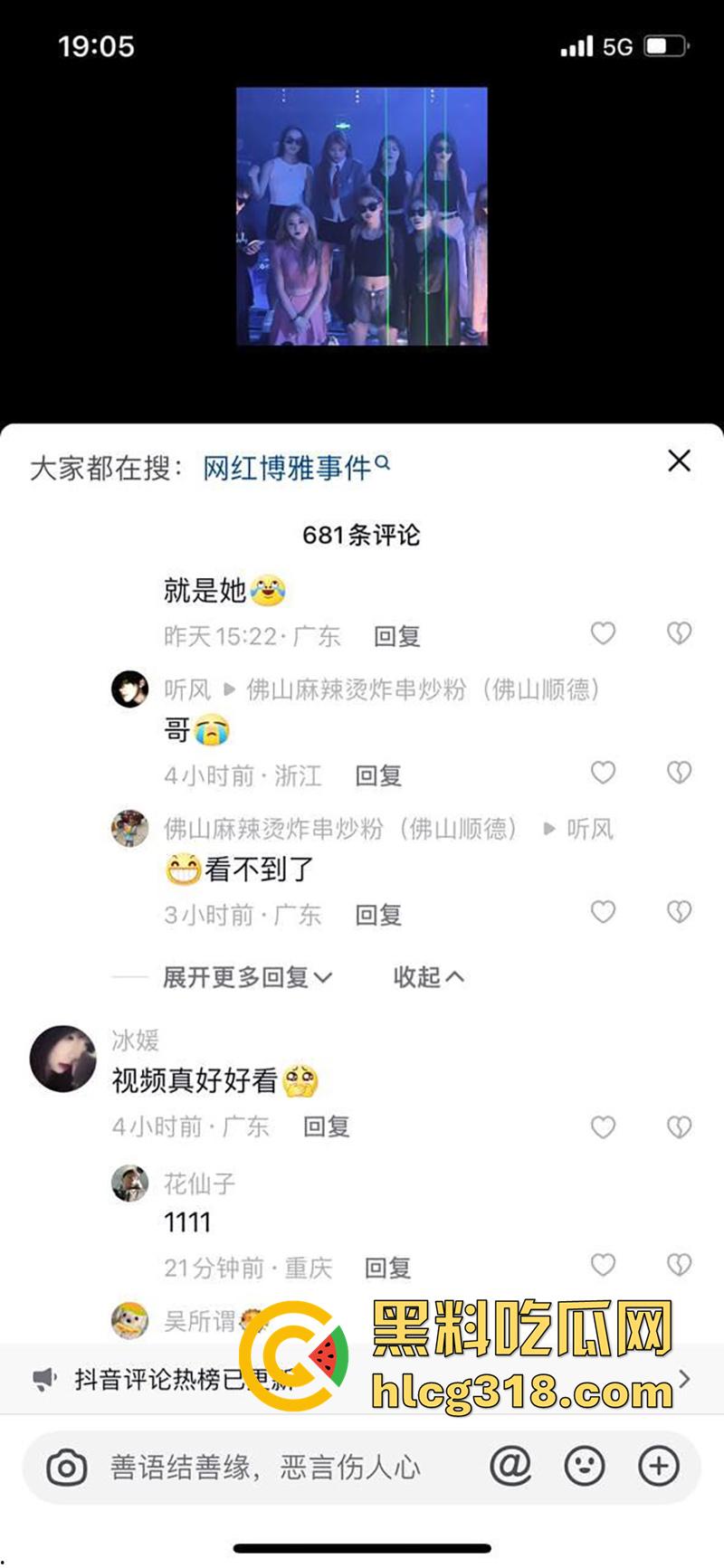Expand more replies via 展开更多回复
This screenshot has height=1568, width=724.
(244, 977)
